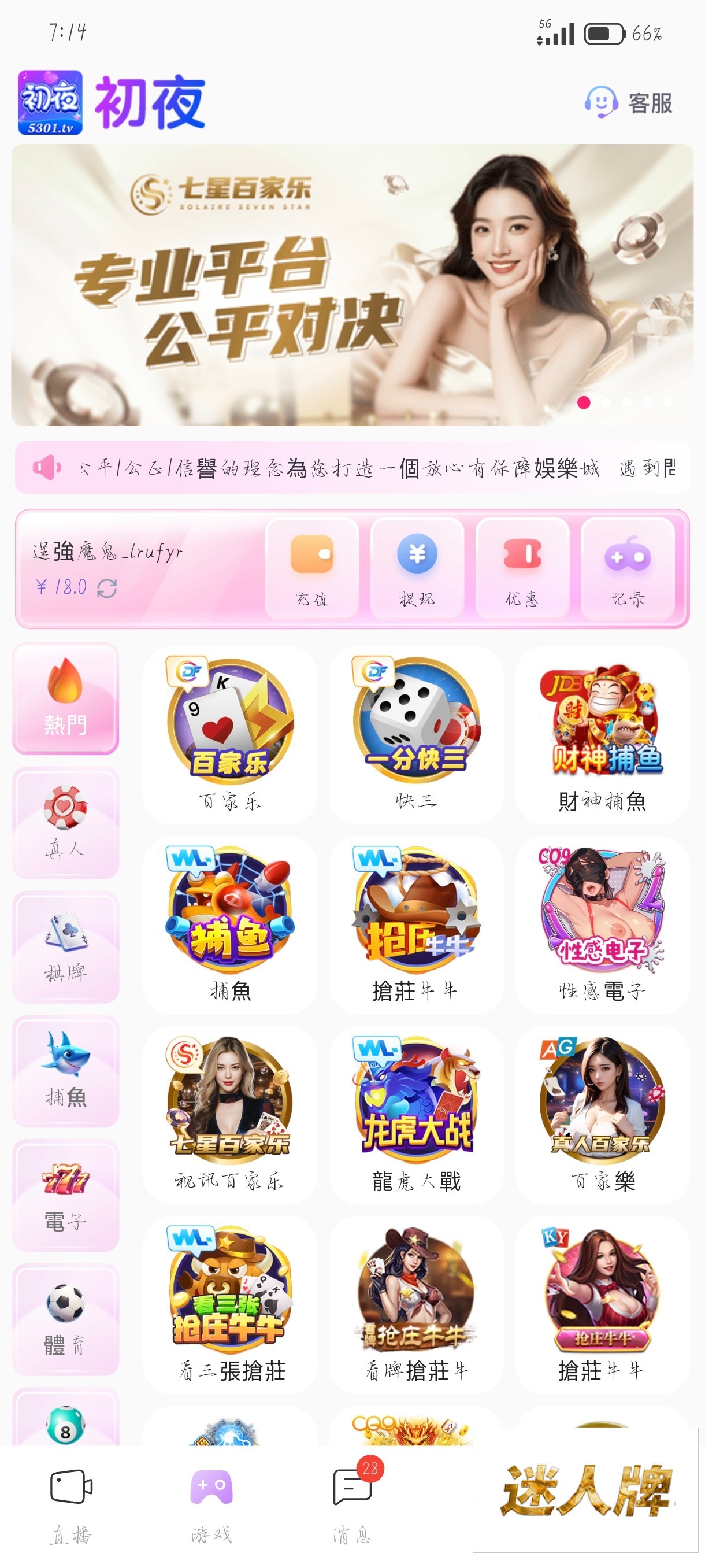Open 提现 withdrawal

click(417, 568)
